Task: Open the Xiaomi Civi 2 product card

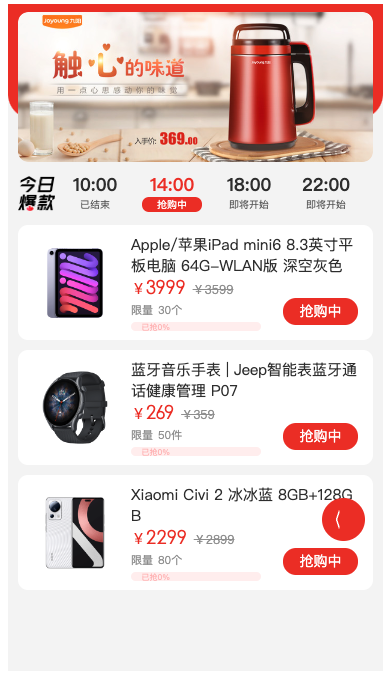Action: [x=195, y=532]
